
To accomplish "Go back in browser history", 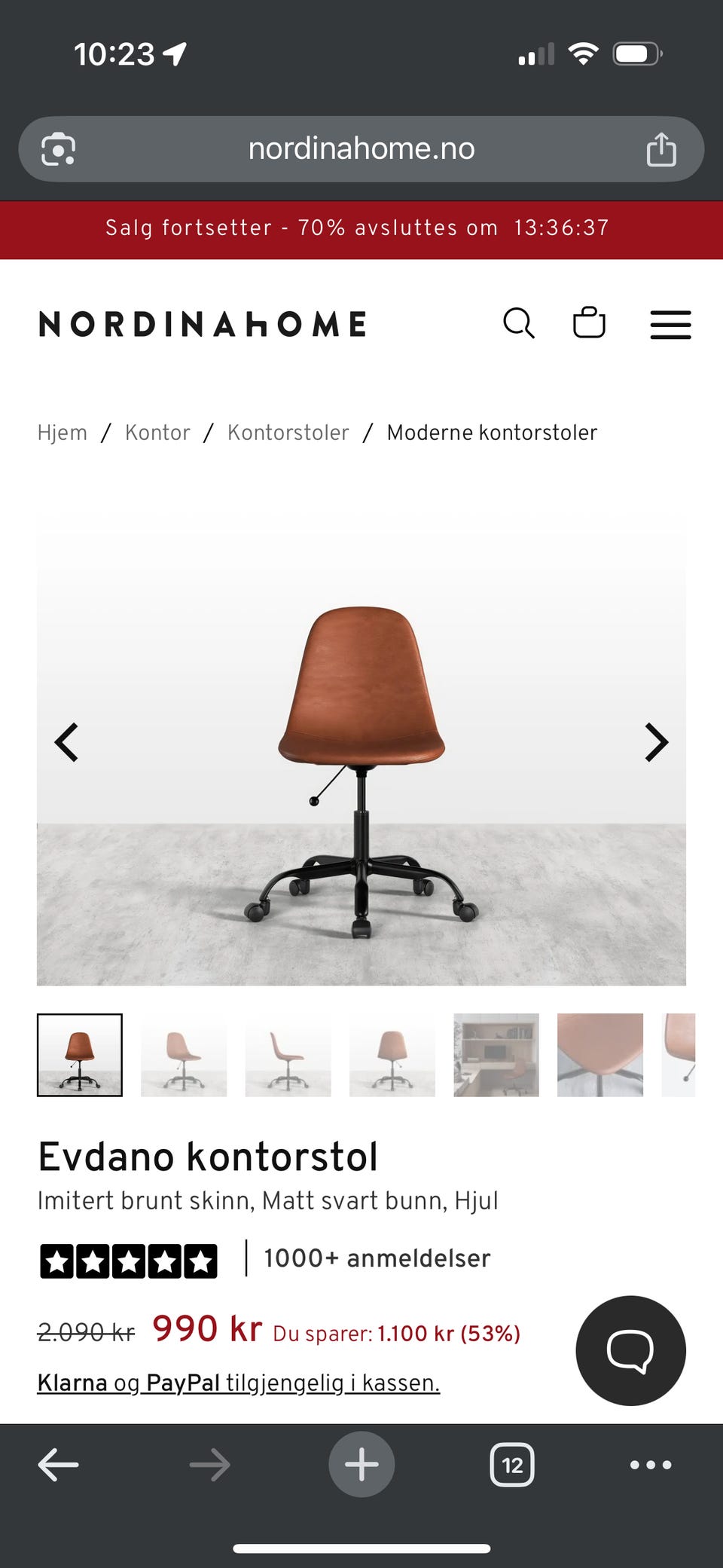I will coord(58,1464).
